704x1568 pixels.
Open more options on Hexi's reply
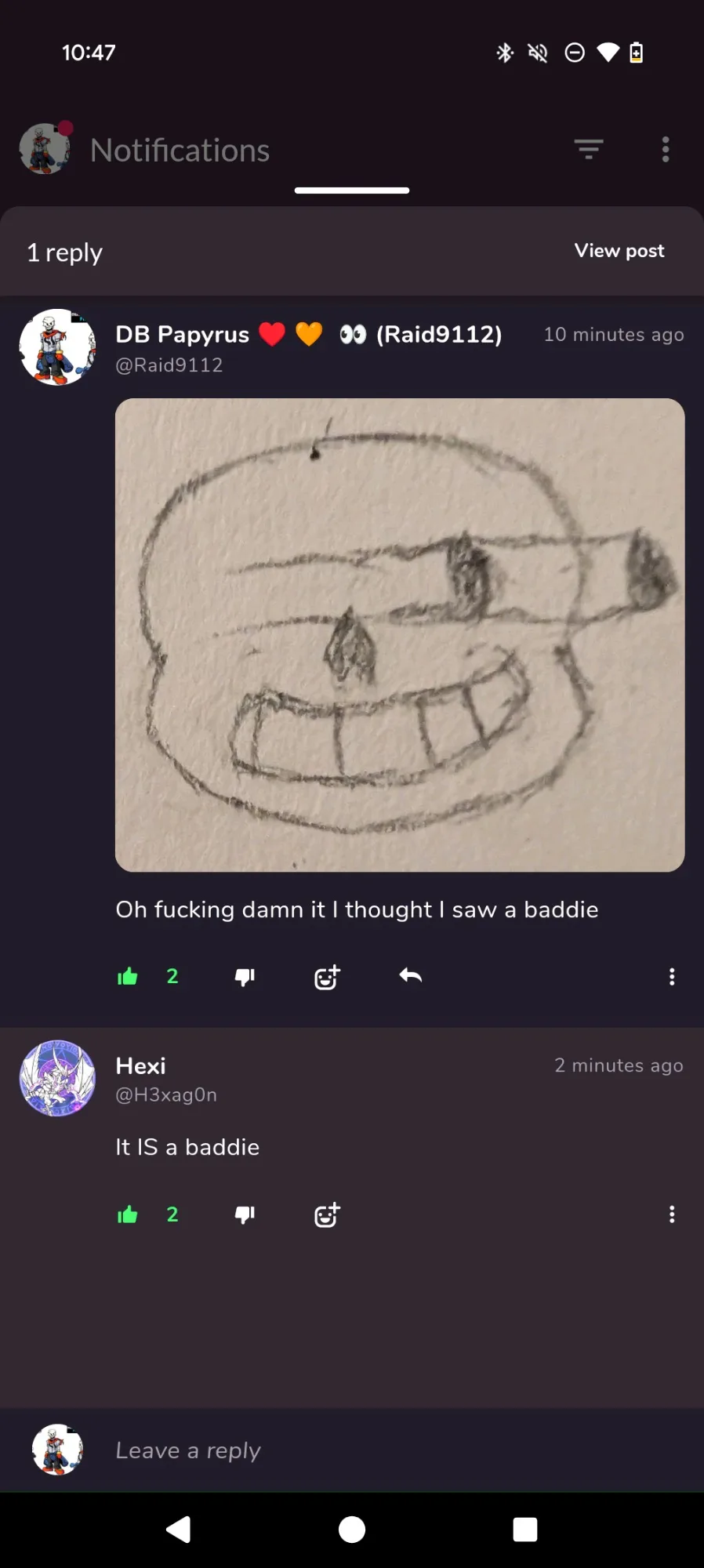672,1214
